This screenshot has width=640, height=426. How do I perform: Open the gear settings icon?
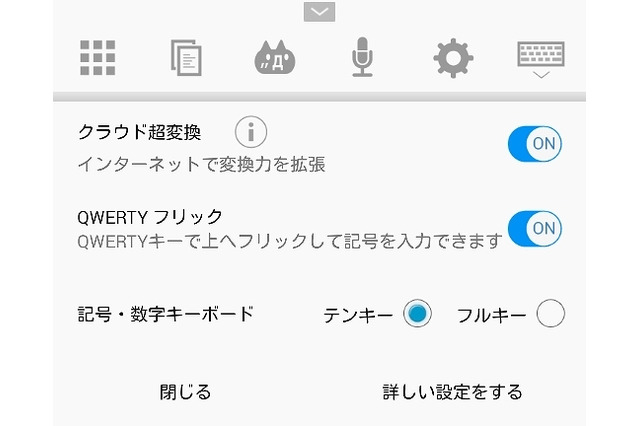[453, 58]
